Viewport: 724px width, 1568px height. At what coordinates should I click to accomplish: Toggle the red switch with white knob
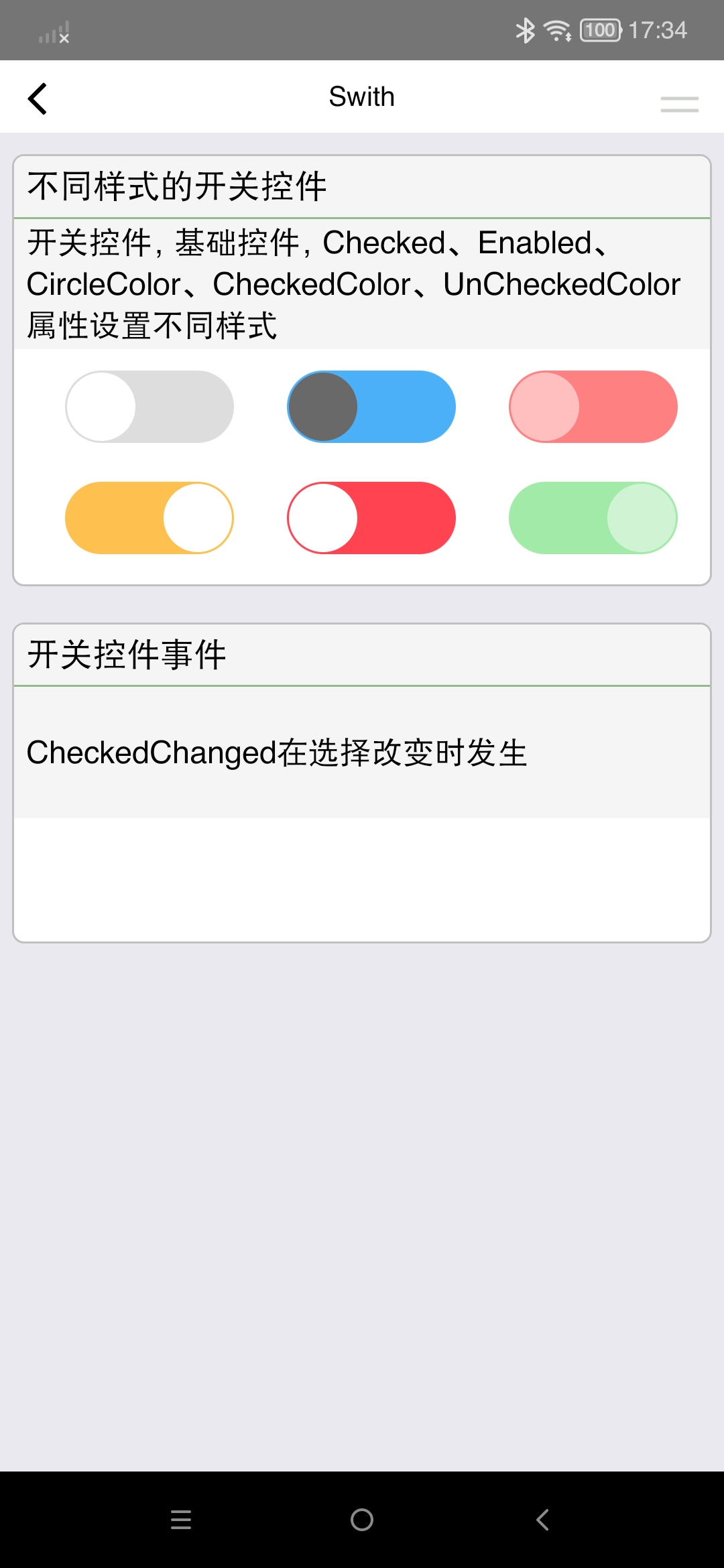pyautogui.click(x=371, y=518)
